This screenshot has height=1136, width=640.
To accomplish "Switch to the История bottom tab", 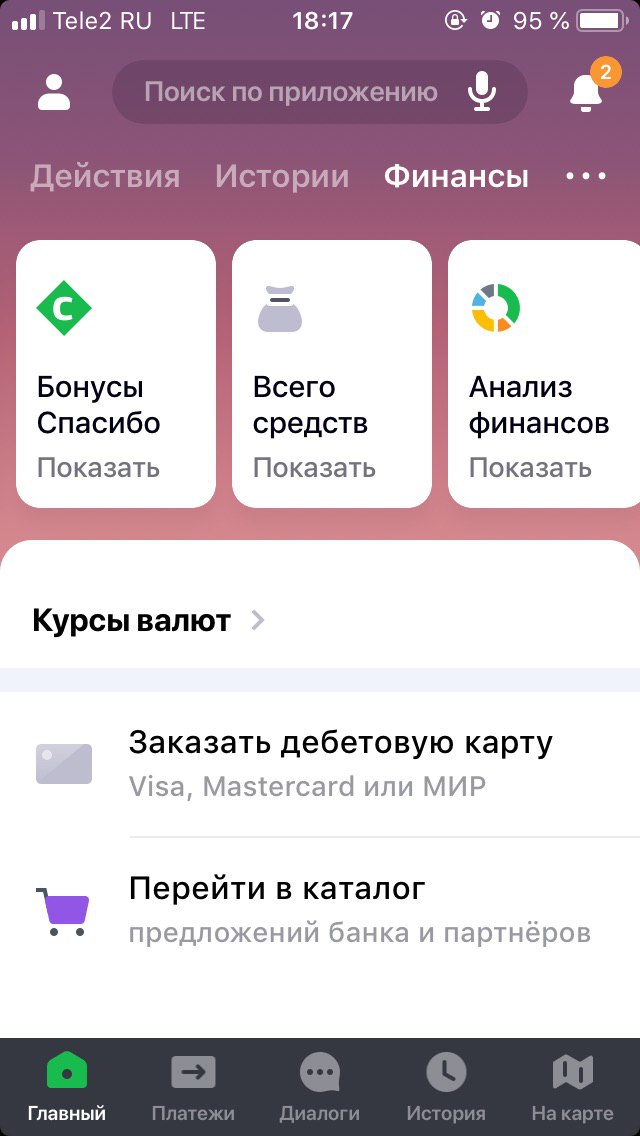I will [446, 1087].
